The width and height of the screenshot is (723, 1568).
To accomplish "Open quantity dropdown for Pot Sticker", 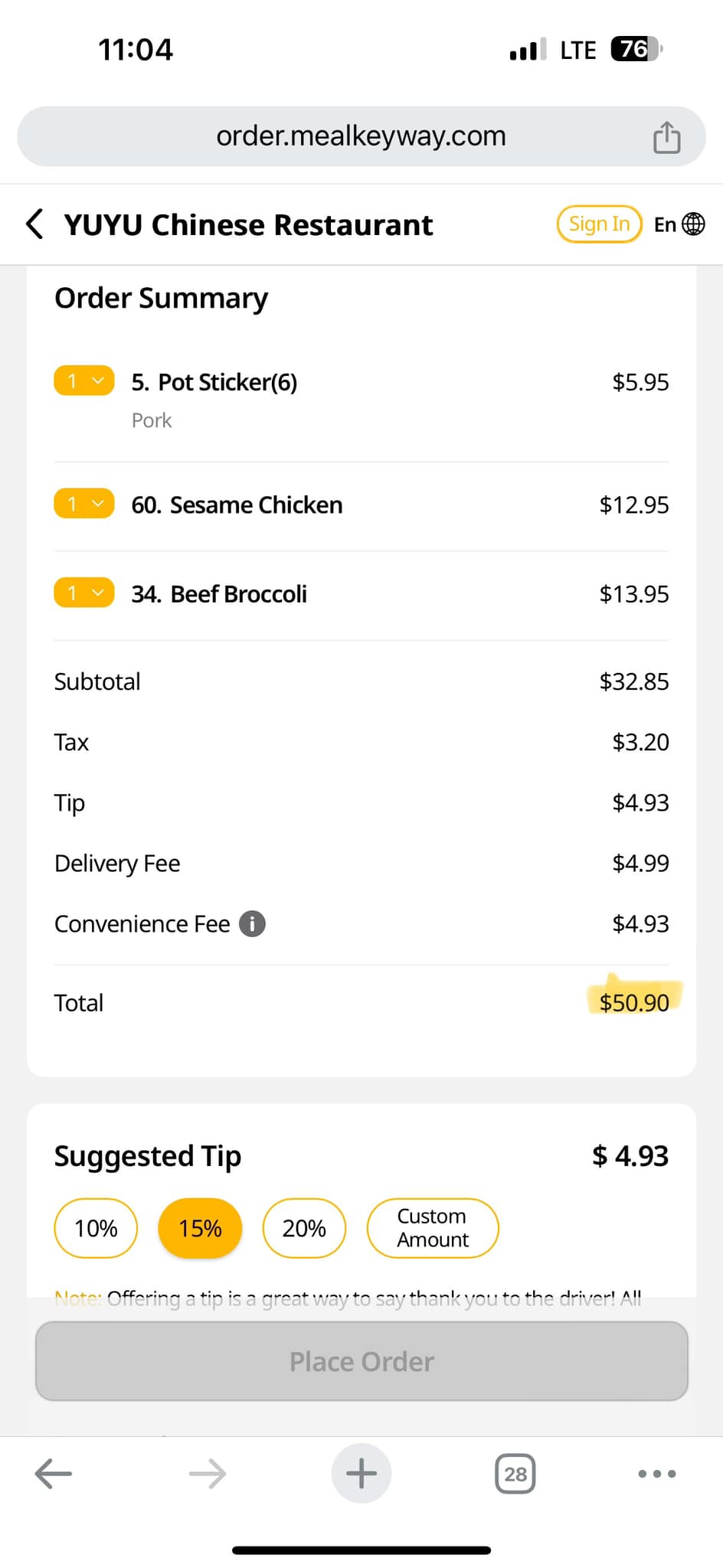I will [x=84, y=381].
